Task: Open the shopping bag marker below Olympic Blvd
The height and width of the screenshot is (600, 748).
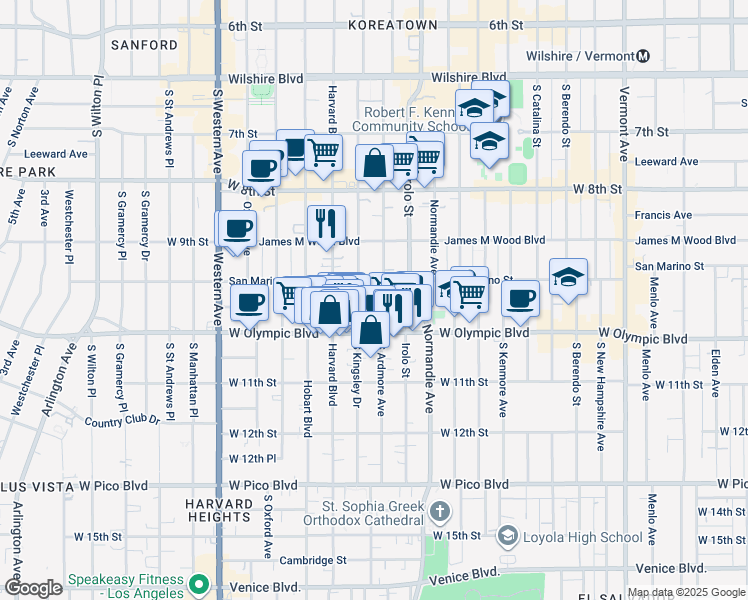Action: click(x=370, y=330)
